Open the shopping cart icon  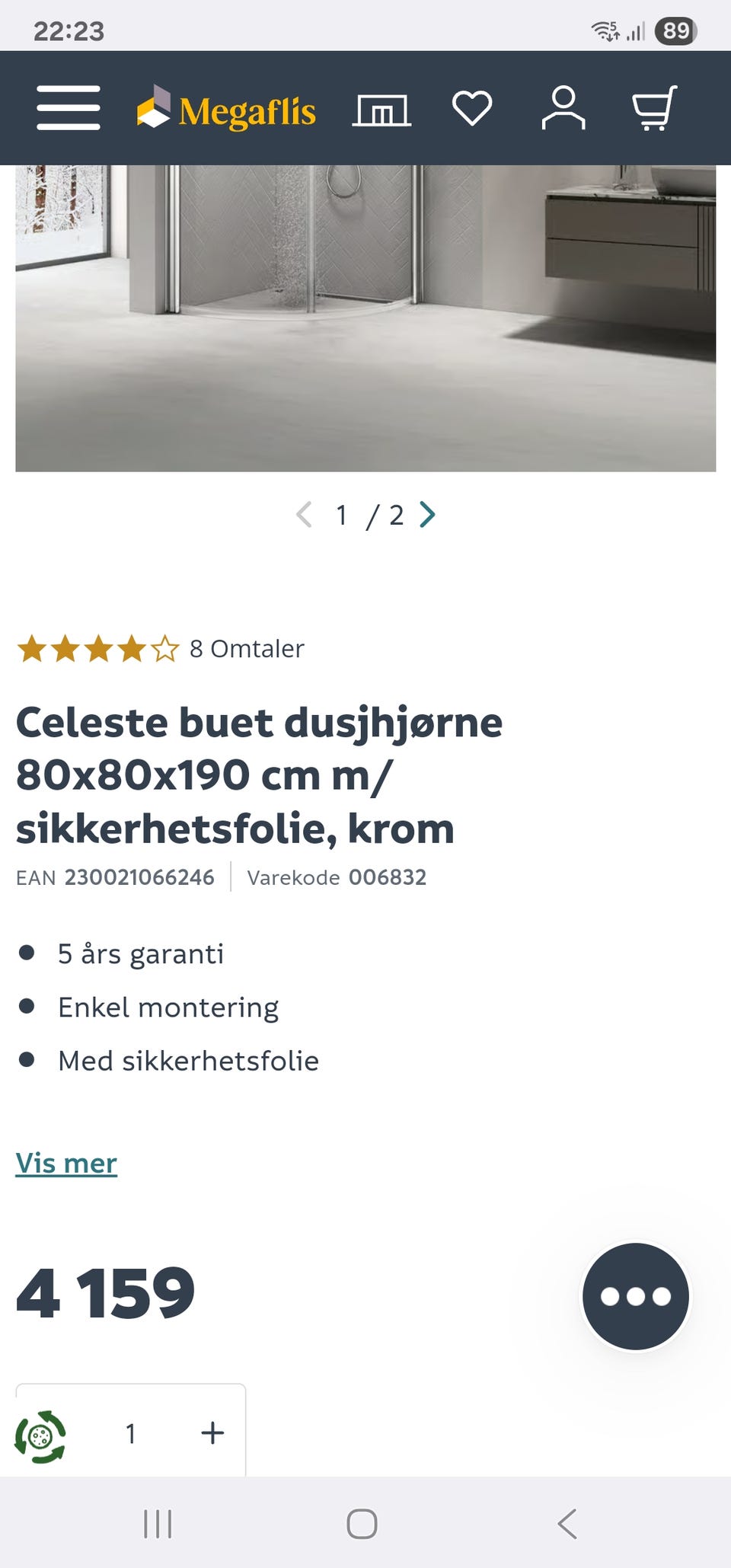click(655, 109)
